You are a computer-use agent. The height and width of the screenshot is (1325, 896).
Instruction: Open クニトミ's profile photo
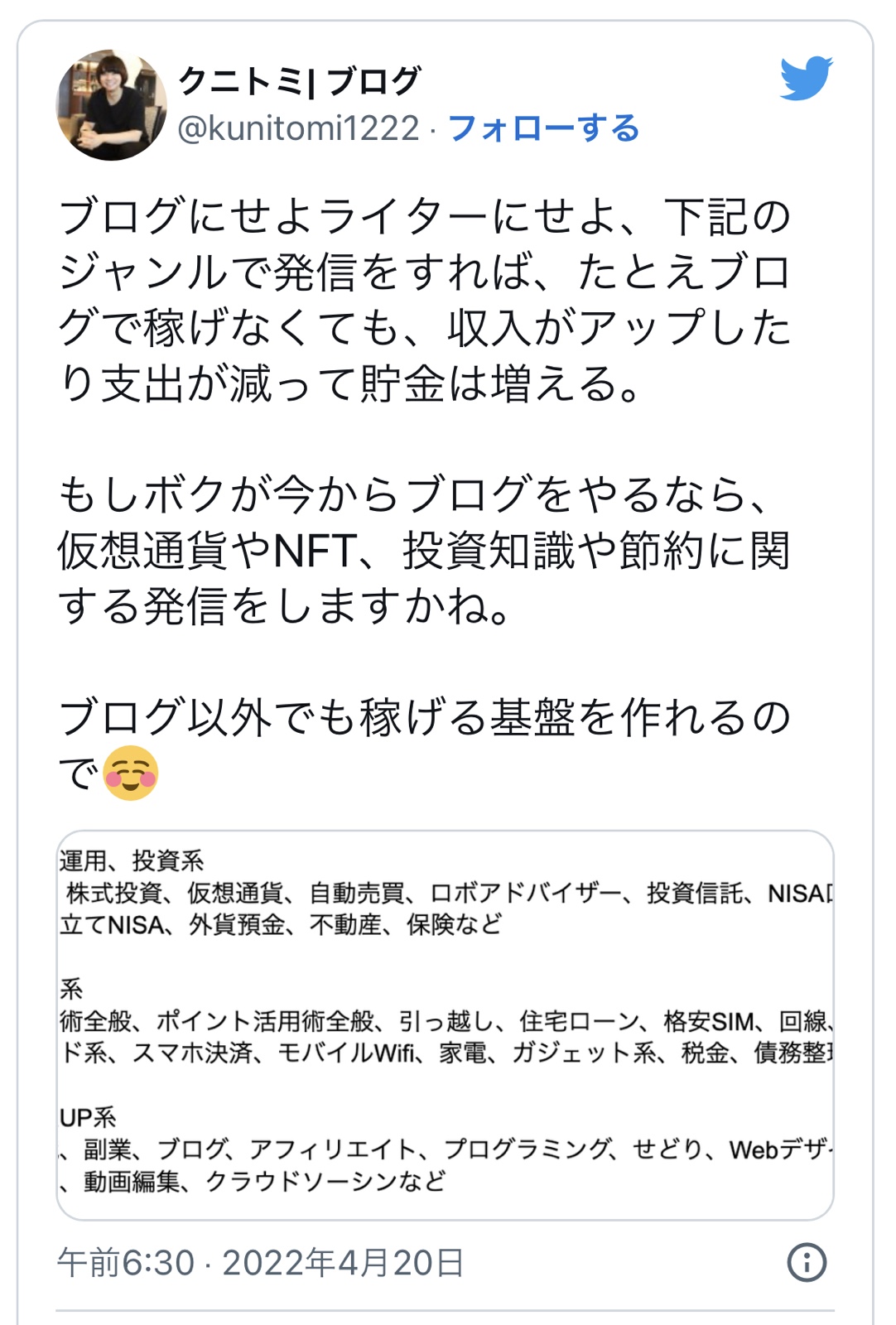(111, 105)
